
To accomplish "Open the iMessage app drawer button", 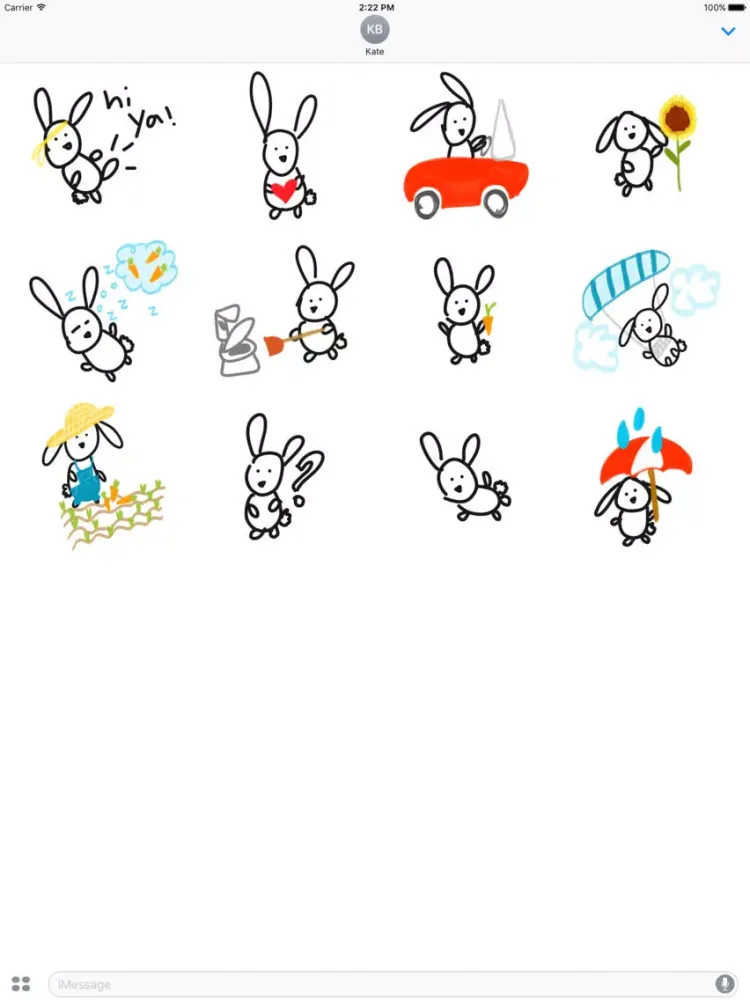I will tap(21, 984).
